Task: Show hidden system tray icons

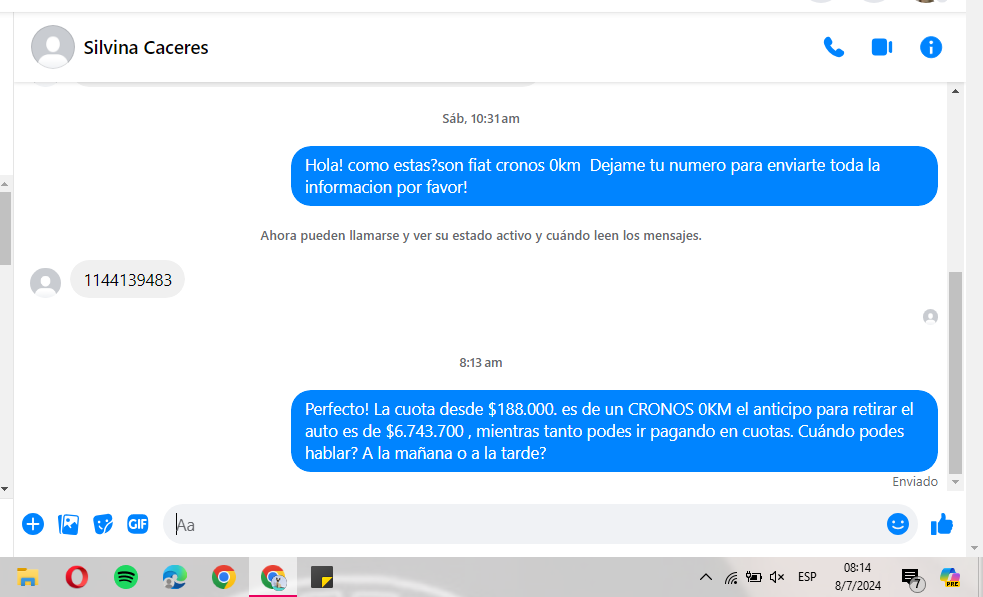Action: pos(705,577)
